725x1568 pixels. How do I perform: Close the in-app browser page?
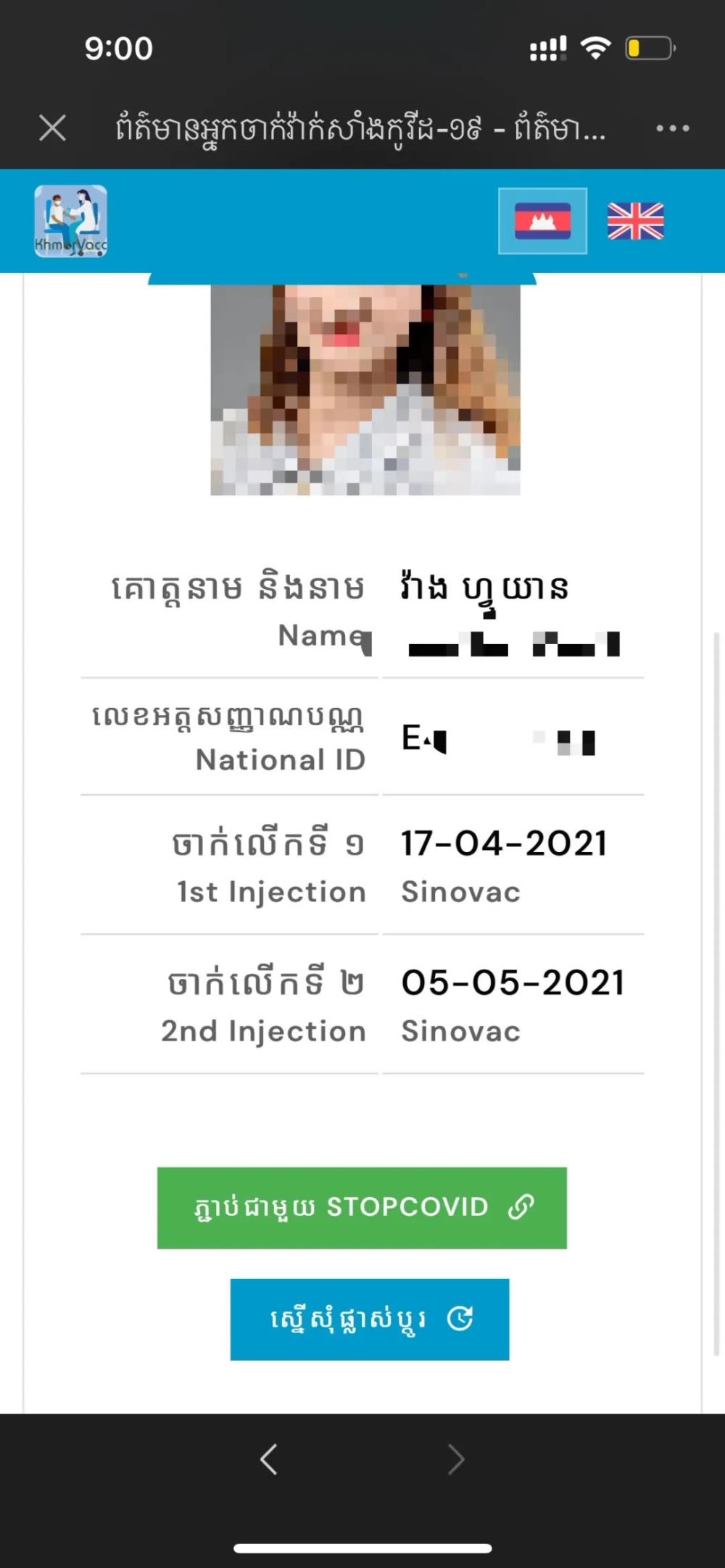[52, 128]
